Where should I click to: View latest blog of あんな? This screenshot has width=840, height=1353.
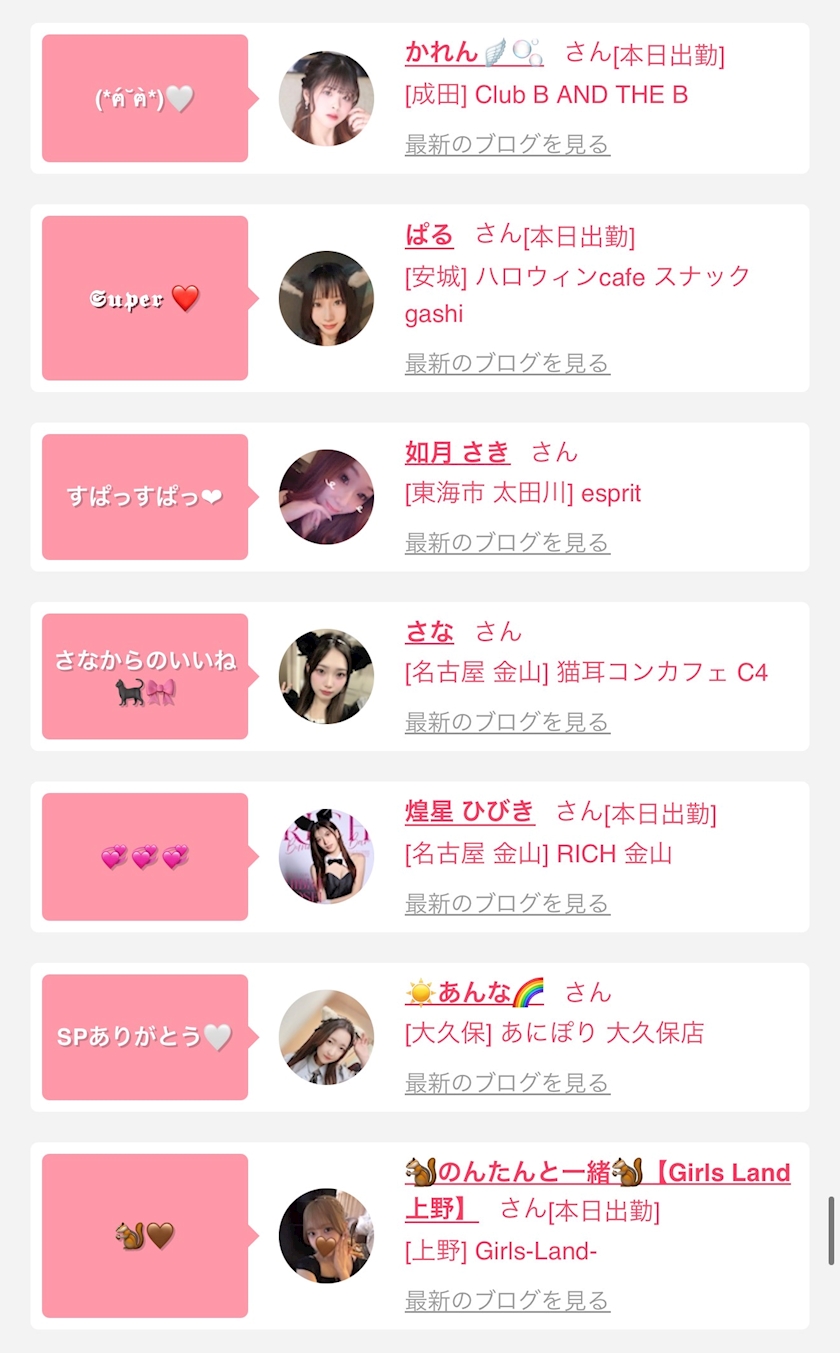(x=507, y=1083)
